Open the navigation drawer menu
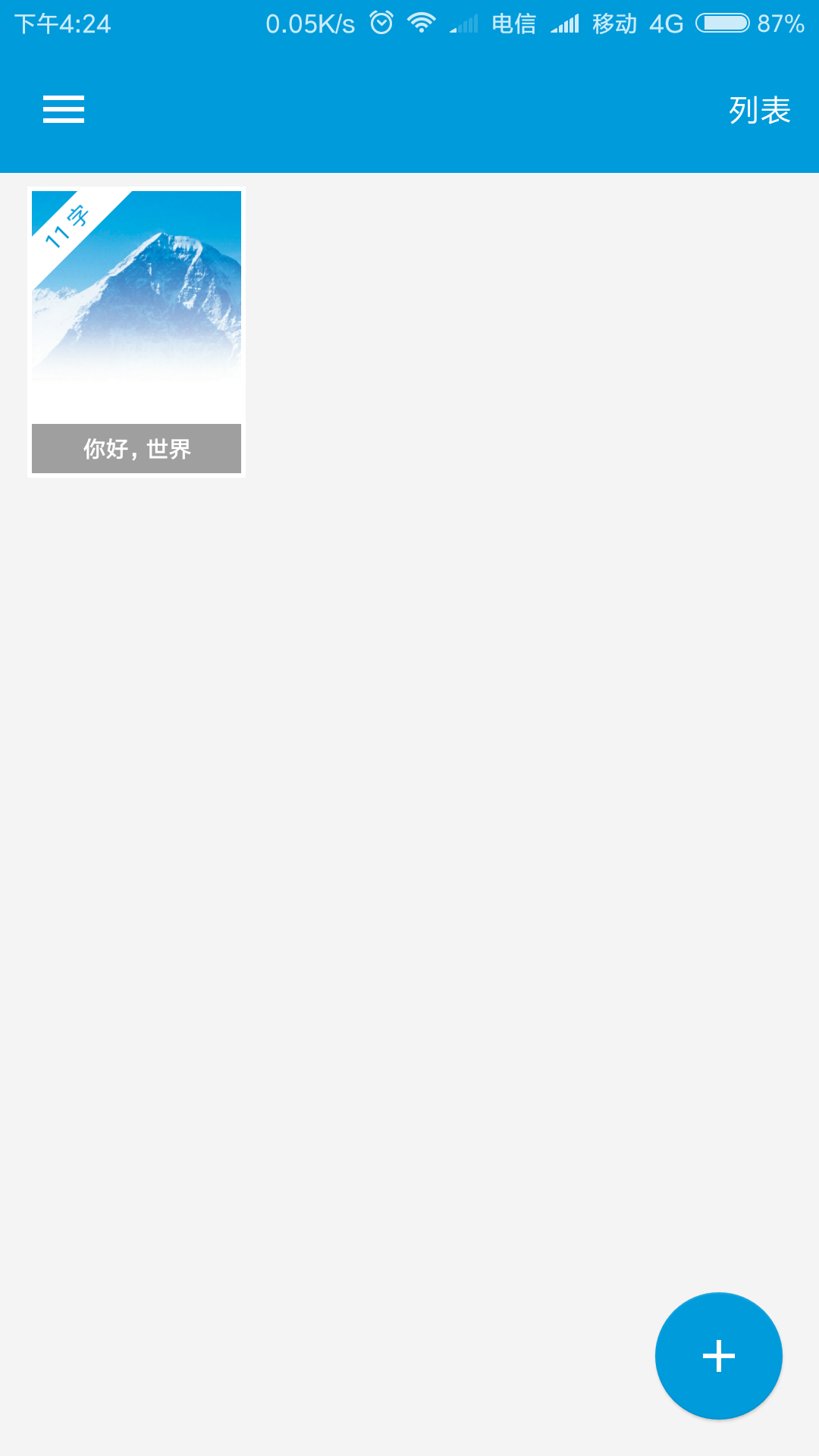The image size is (819, 1456). click(x=64, y=109)
